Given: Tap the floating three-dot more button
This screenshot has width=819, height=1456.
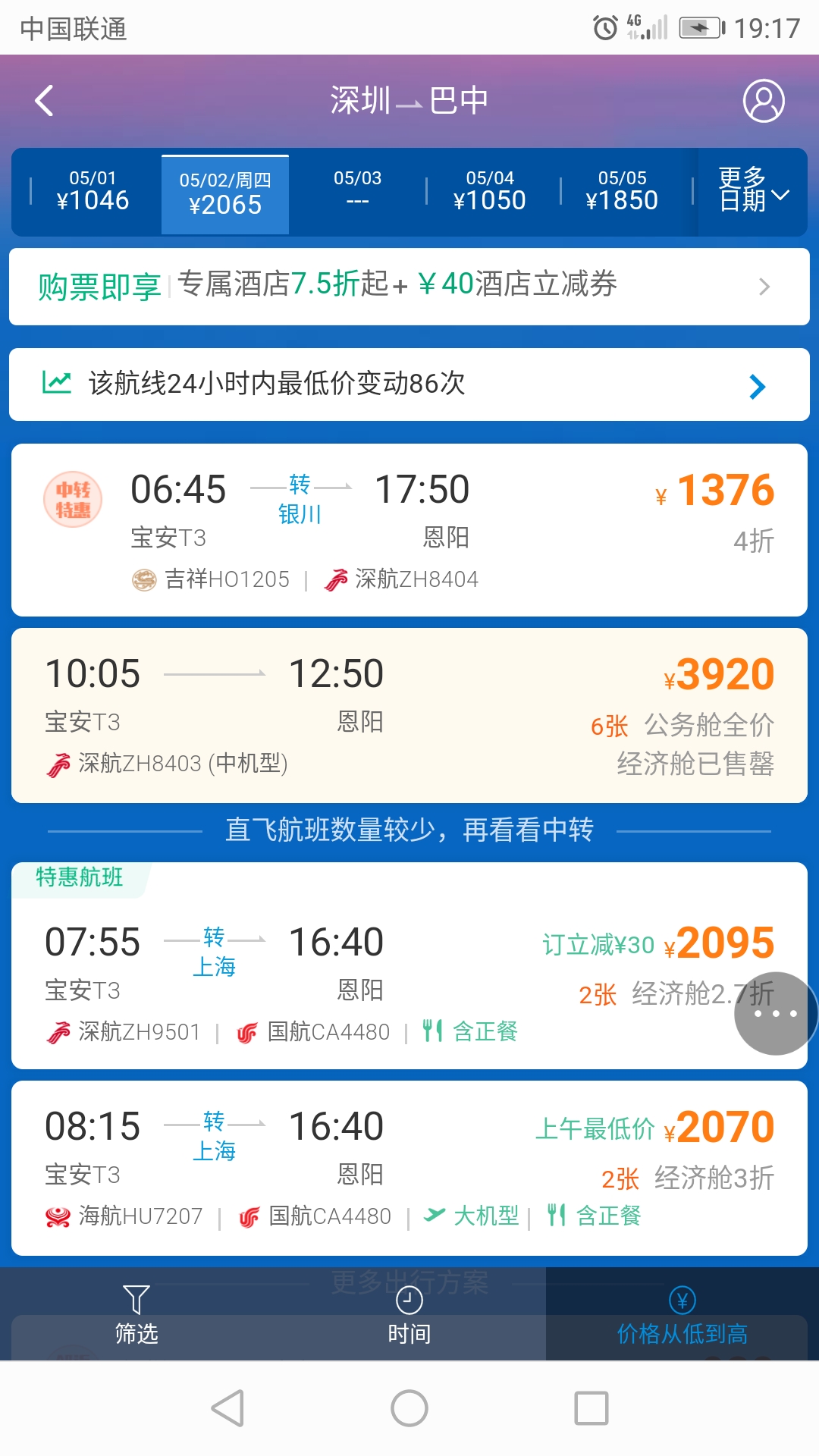Looking at the screenshot, I should [775, 1013].
